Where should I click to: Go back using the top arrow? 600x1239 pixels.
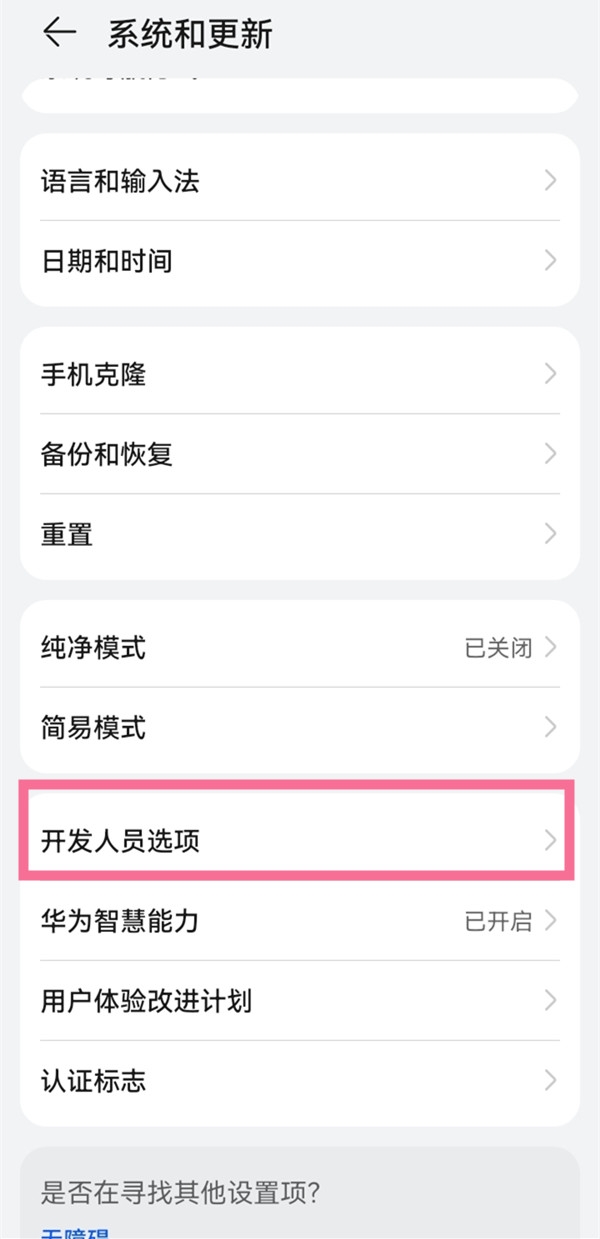pyautogui.click(x=59, y=34)
